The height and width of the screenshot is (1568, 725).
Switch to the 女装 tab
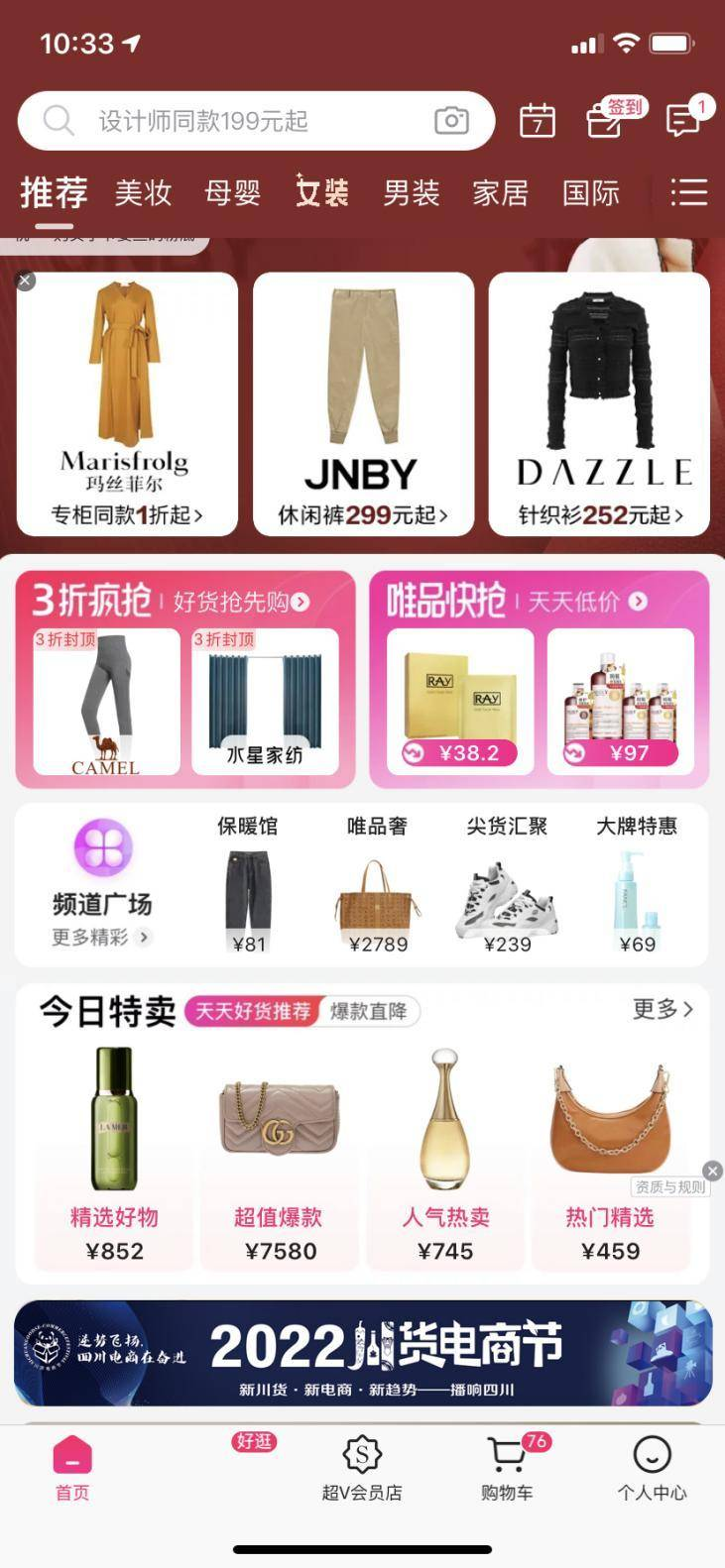[x=321, y=192]
